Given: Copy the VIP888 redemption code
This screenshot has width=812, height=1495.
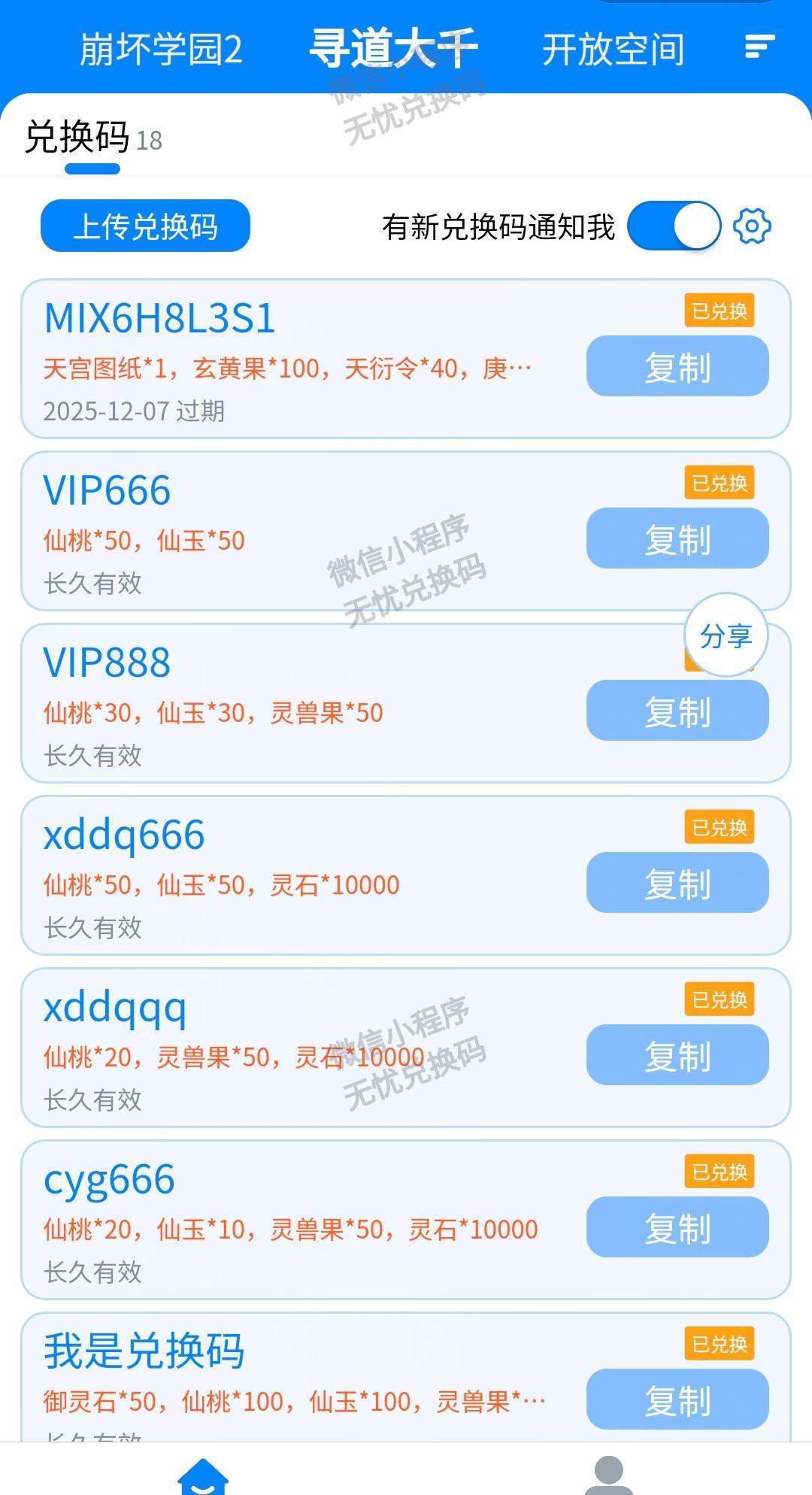Looking at the screenshot, I should pos(676,709).
